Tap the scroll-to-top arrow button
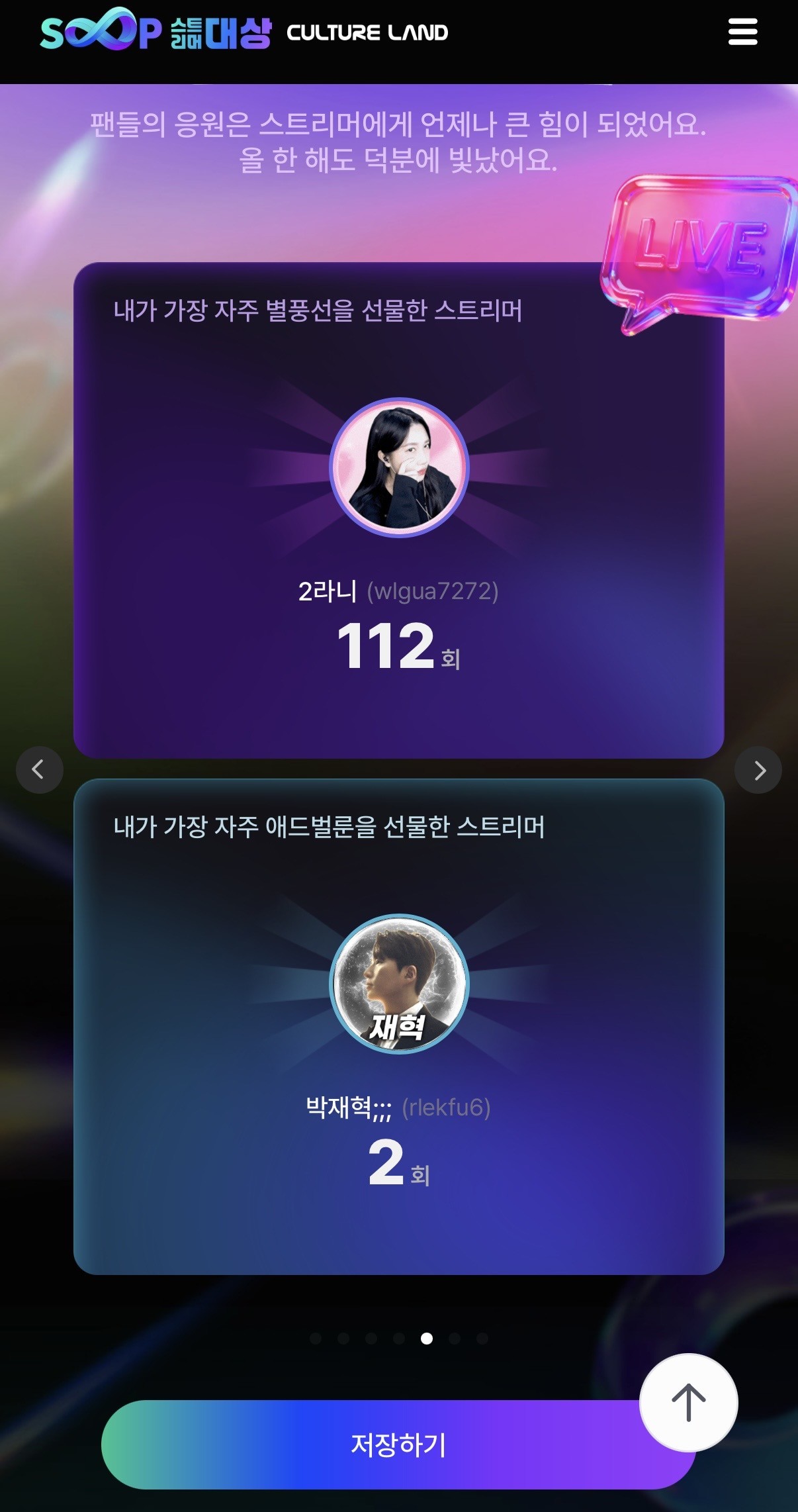Screen dimensions: 798x1512 (x=688, y=1402)
